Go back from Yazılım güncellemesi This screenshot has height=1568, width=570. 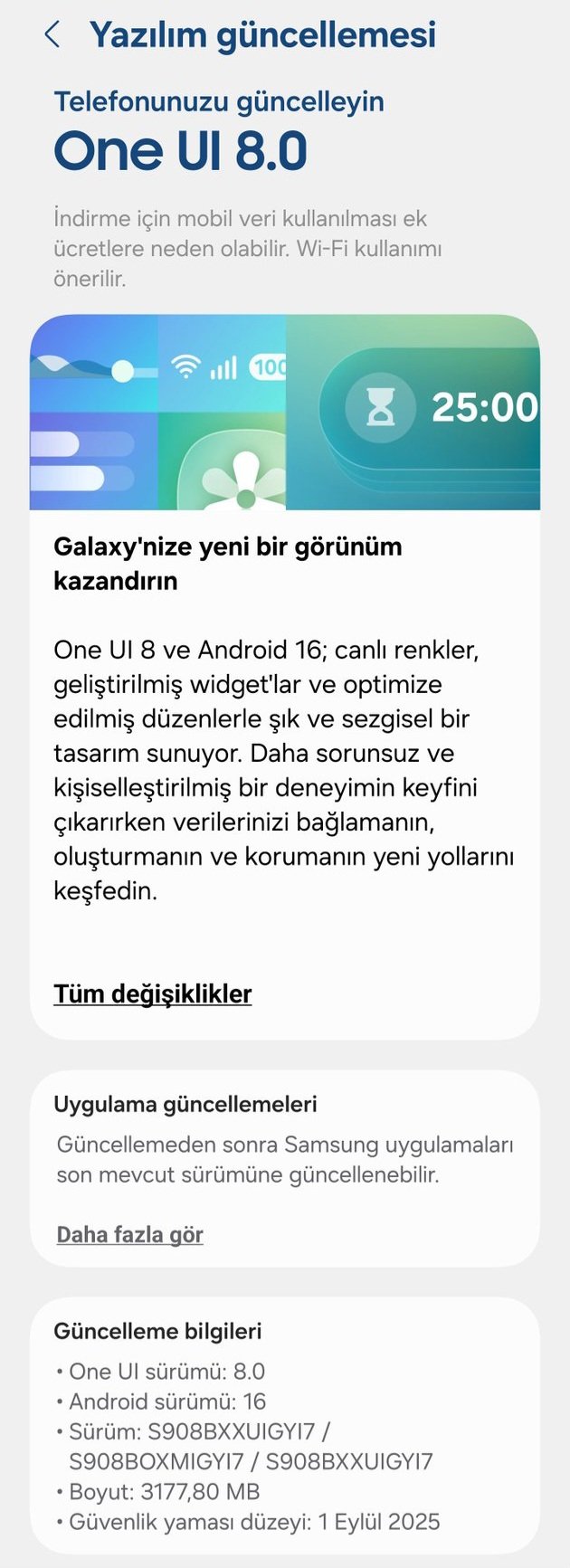pos(52,35)
